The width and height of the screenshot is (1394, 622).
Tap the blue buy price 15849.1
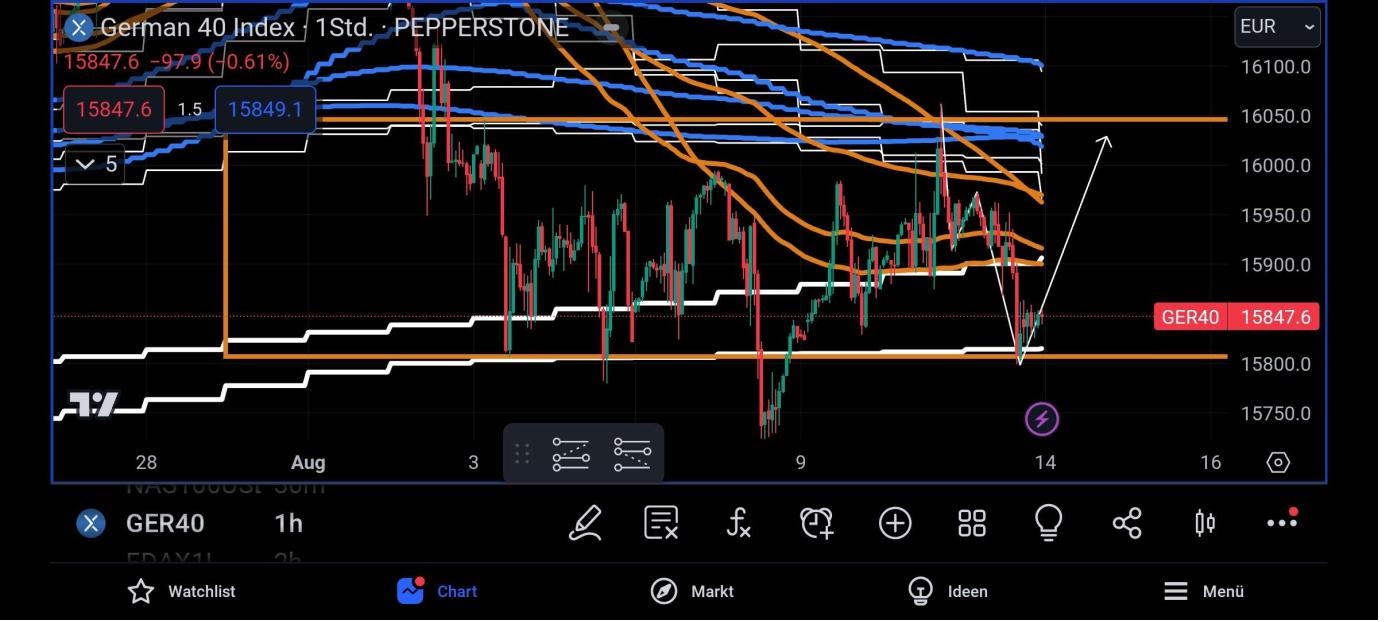265,109
